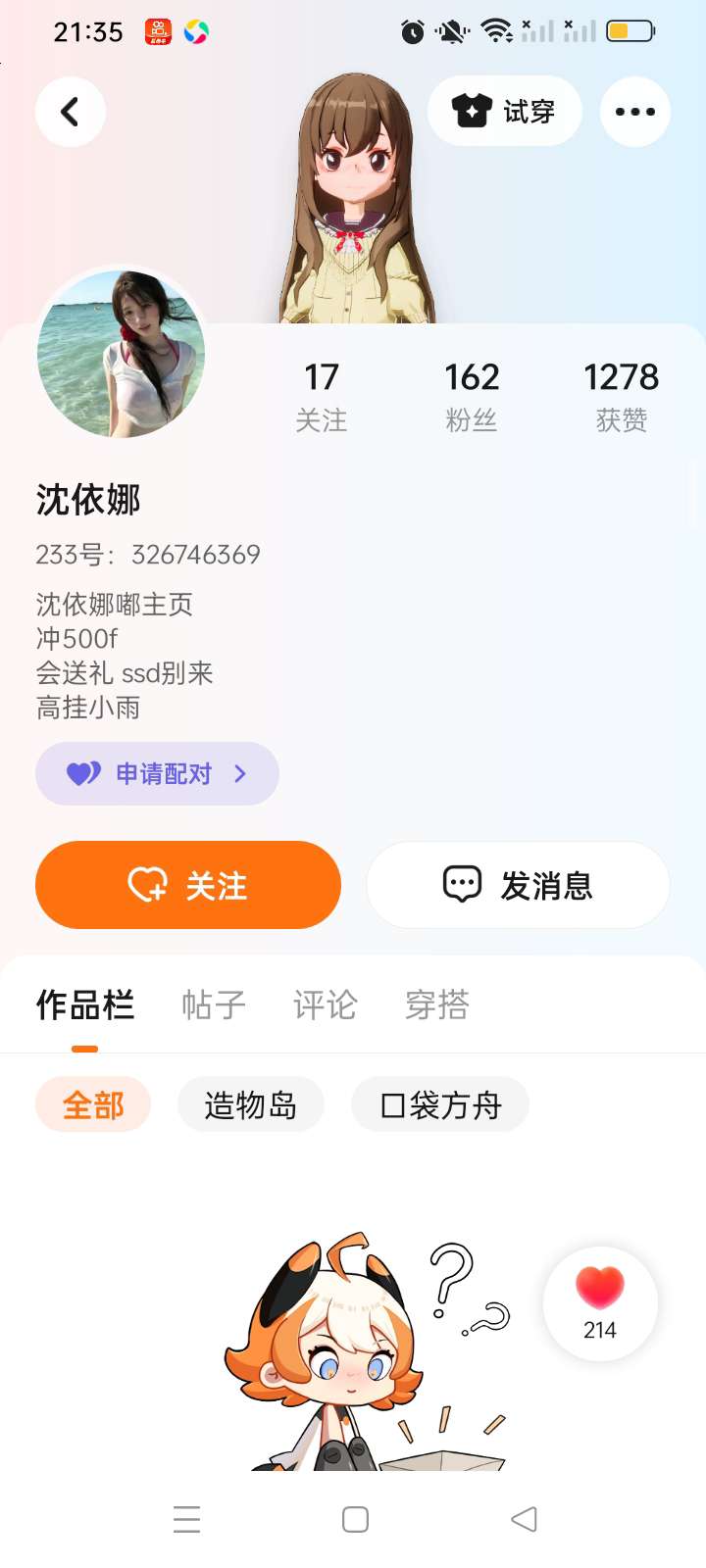Follow 沈依娜 with the orange 关注 button
Viewport: 706px width, 1568px height.
(x=188, y=885)
